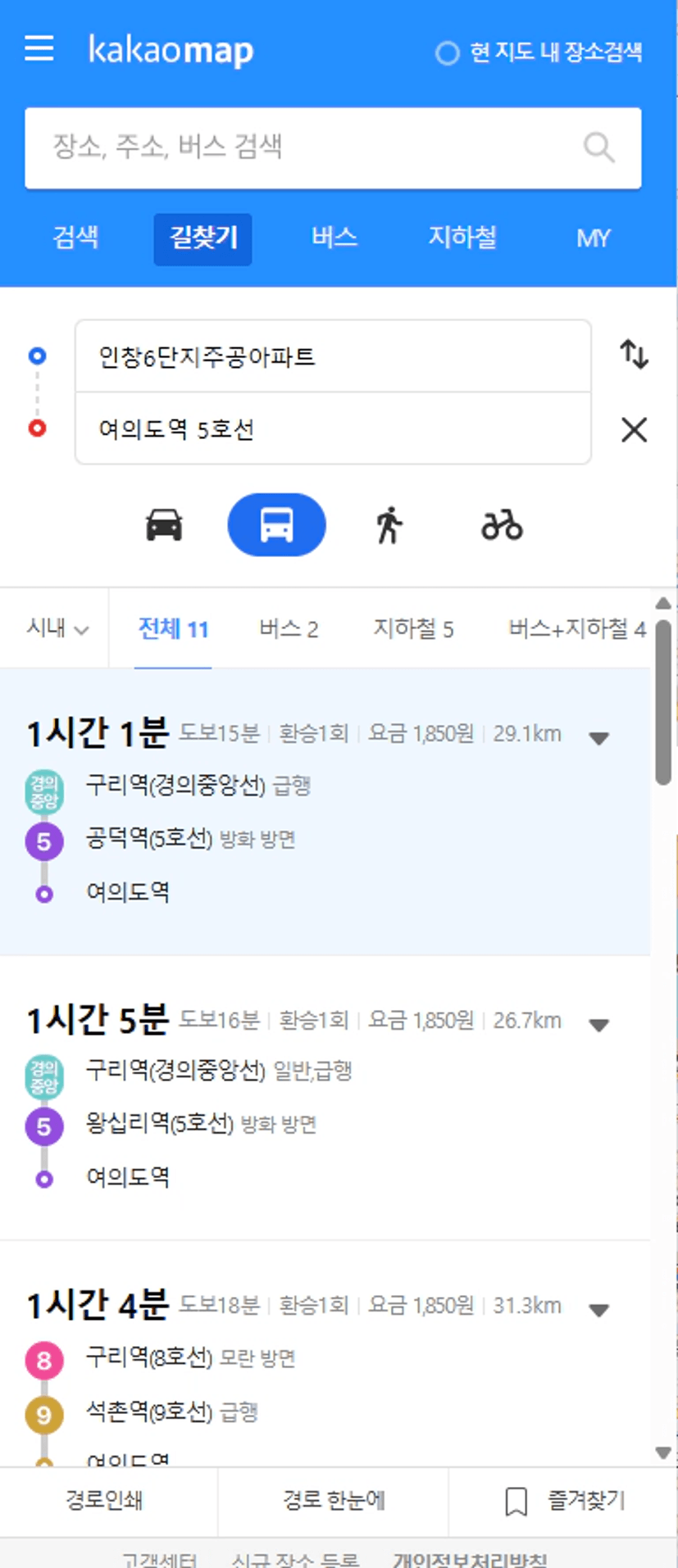Viewport: 678px width, 1568px height.
Task: Open the 시내 dropdown
Action: pyautogui.click(x=57, y=628)
